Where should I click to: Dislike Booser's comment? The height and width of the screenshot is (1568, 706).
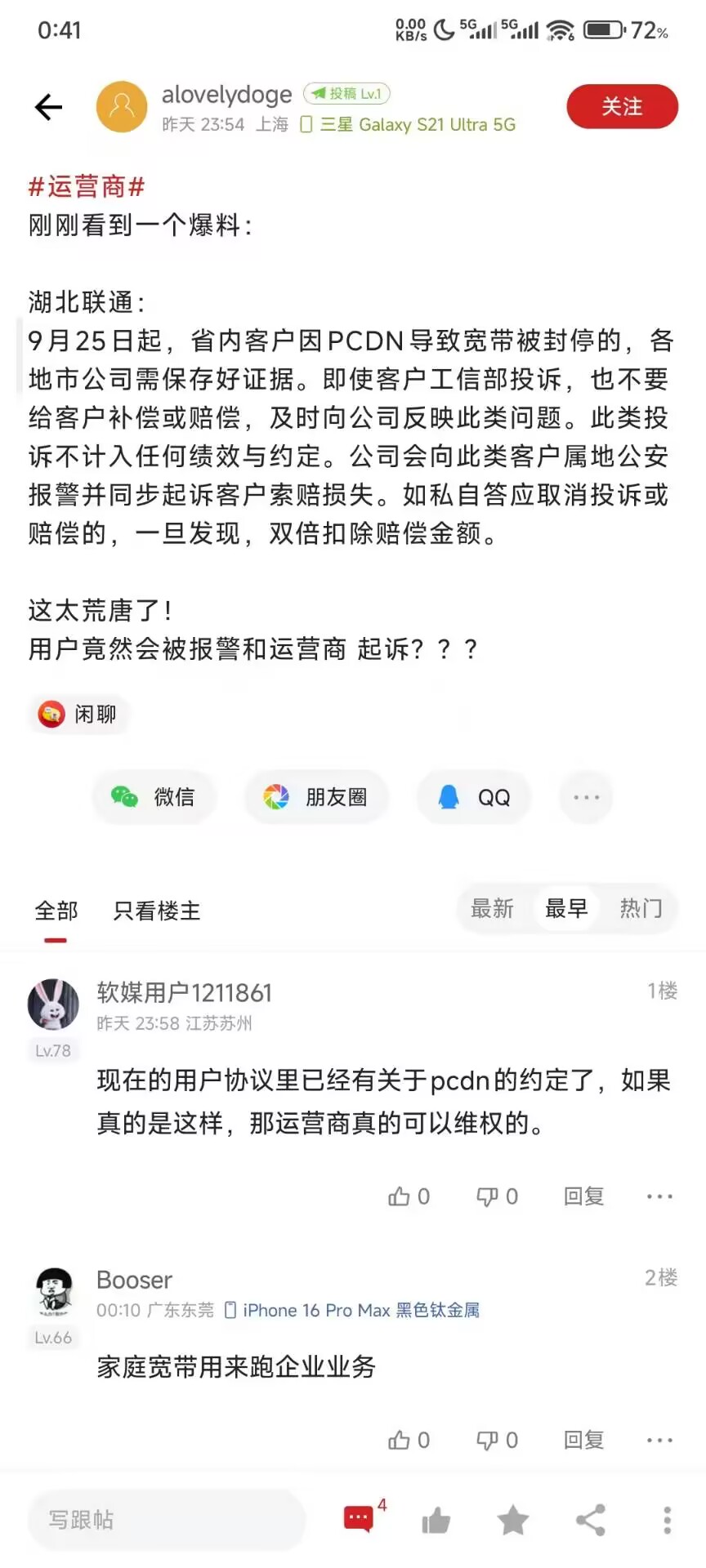point(497,1440)
